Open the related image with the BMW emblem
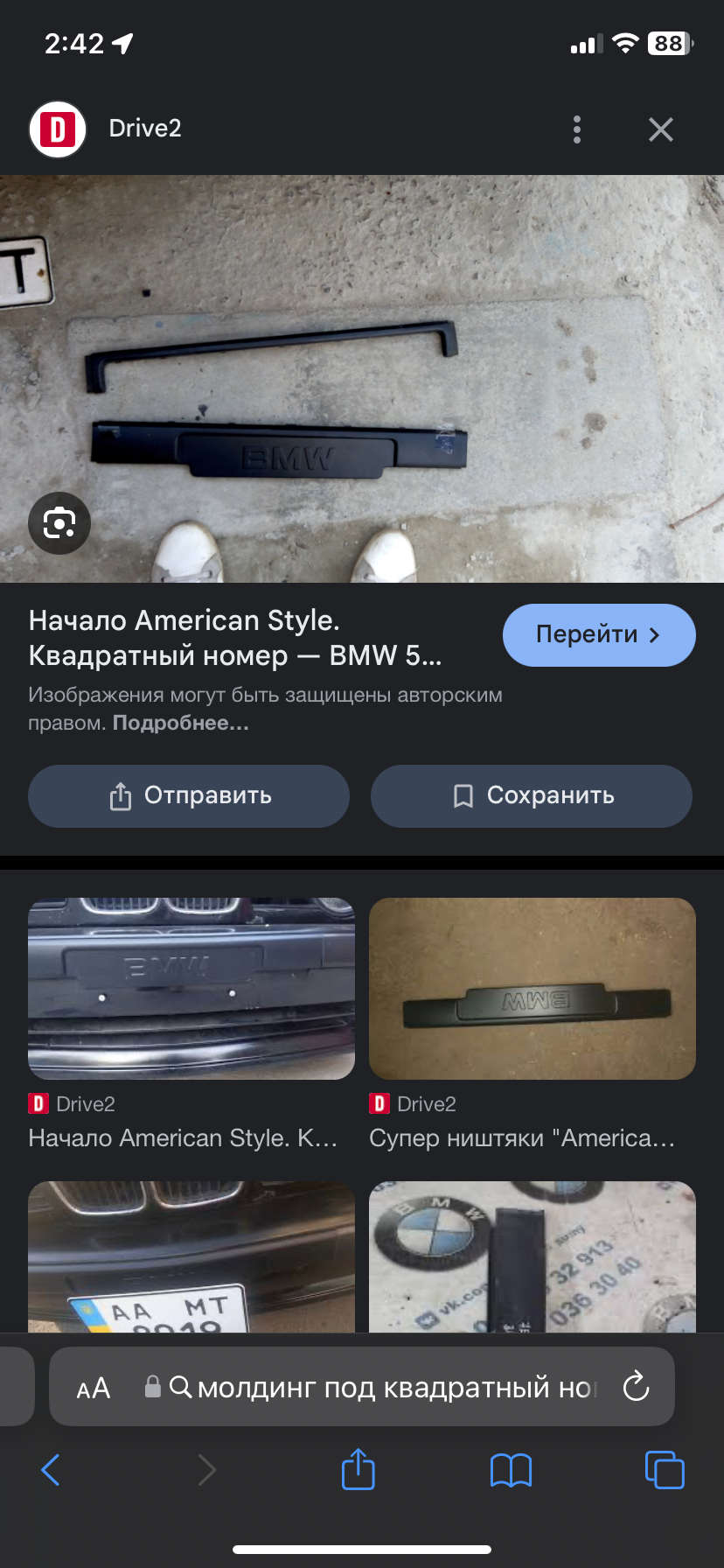724x1568 pixels. pyautogui.click(x=533, y=1256)
